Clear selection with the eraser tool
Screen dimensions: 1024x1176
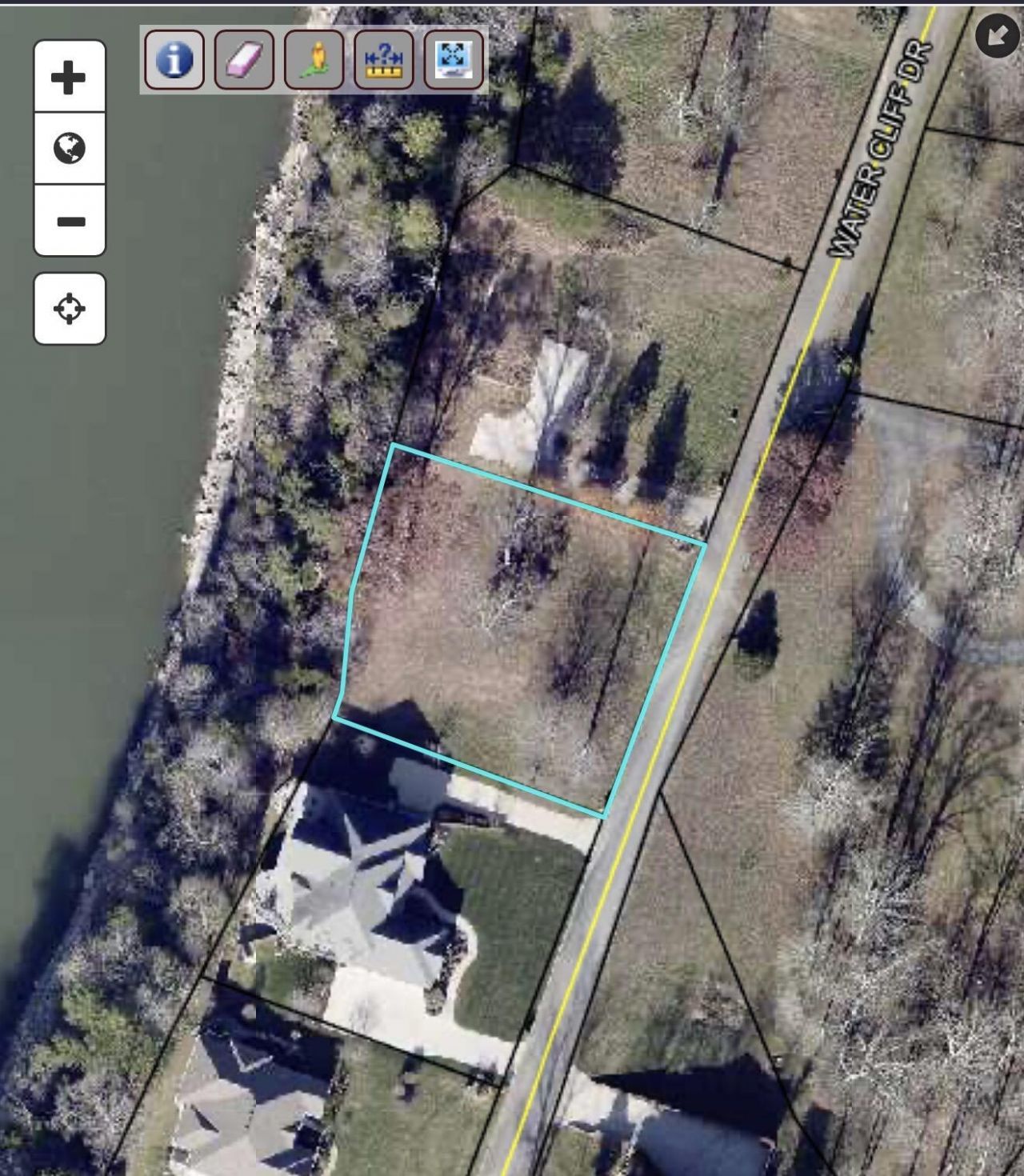pyautogui.click(x=244, y=60)
